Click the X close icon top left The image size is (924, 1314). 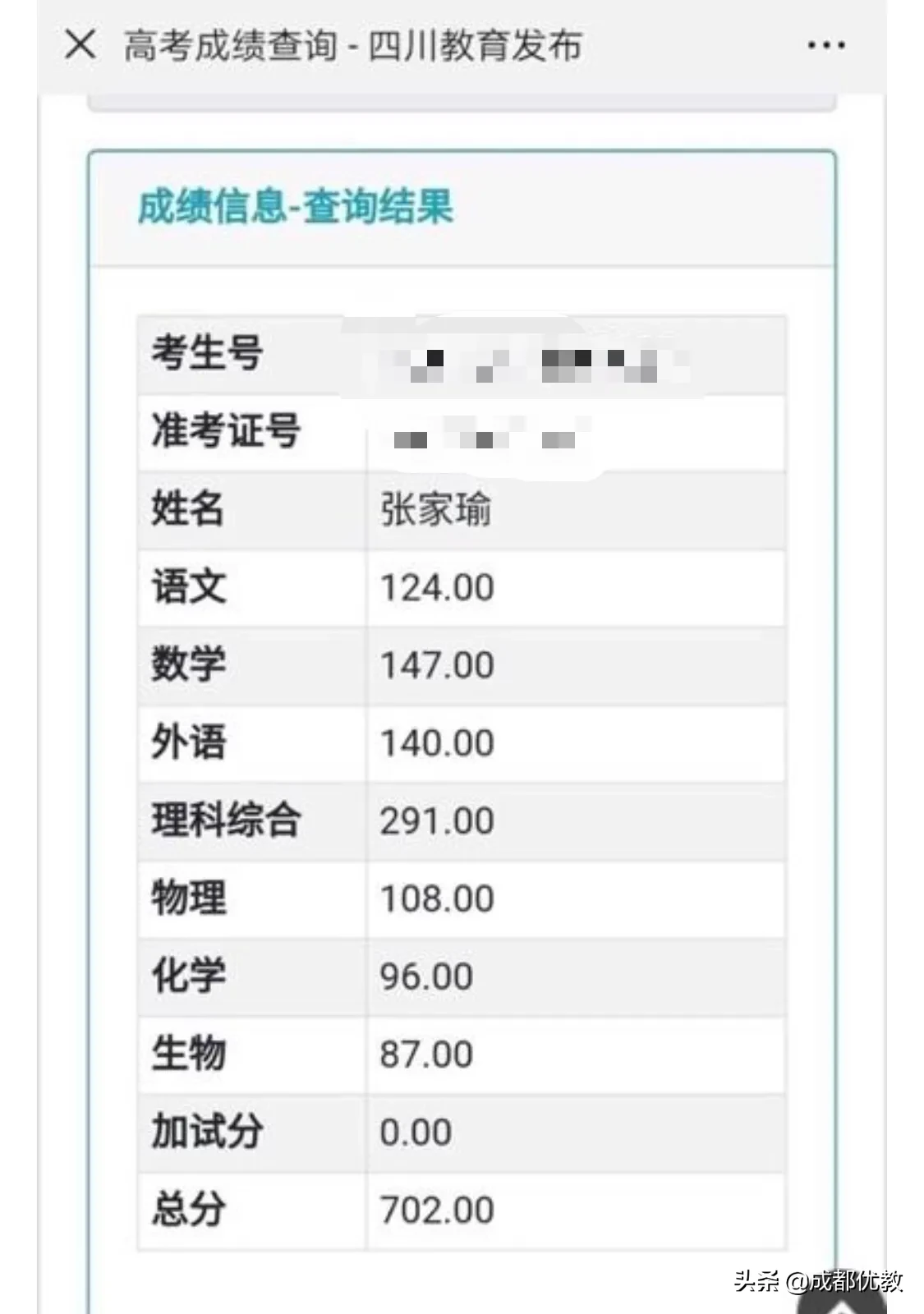point(78,45)
